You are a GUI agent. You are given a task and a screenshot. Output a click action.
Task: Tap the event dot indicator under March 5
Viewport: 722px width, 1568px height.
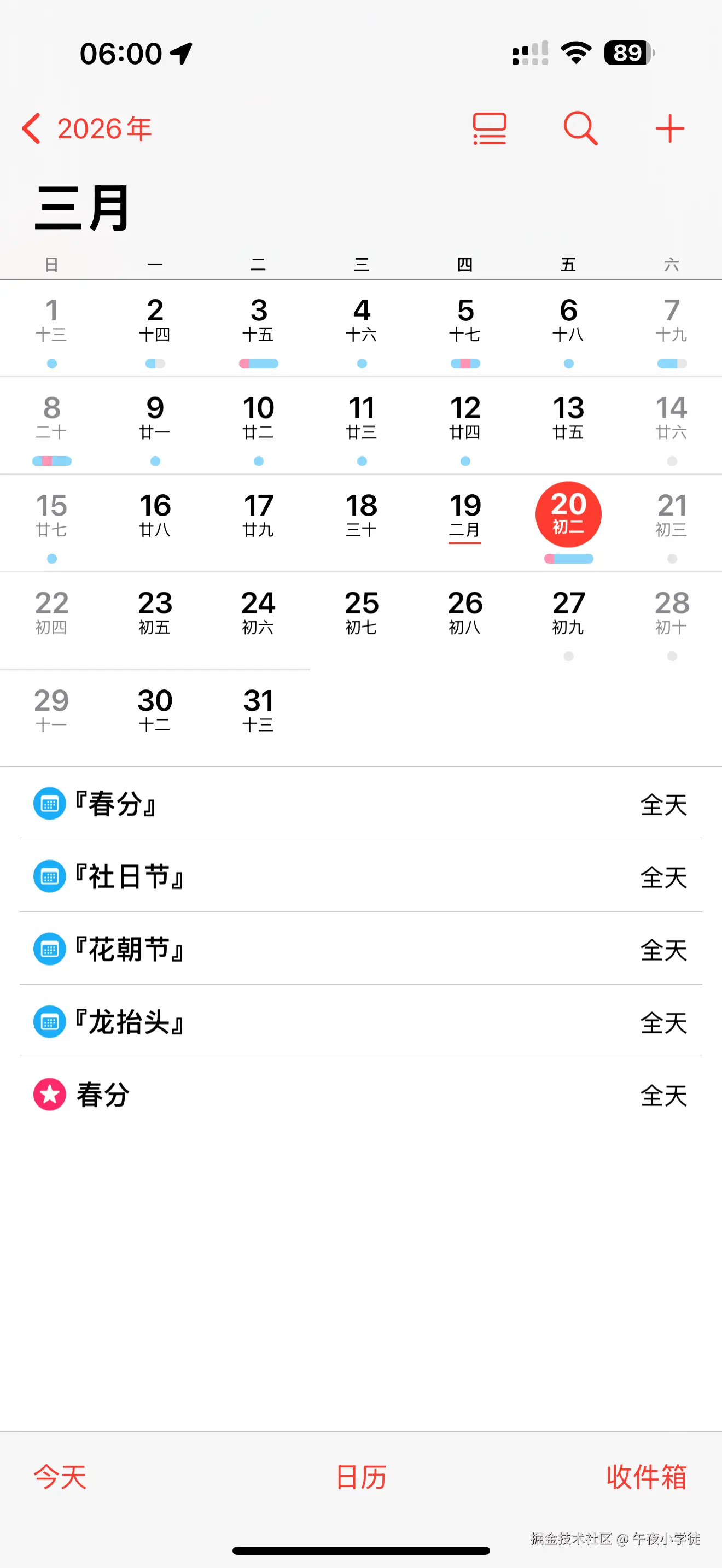click(464, 363)
